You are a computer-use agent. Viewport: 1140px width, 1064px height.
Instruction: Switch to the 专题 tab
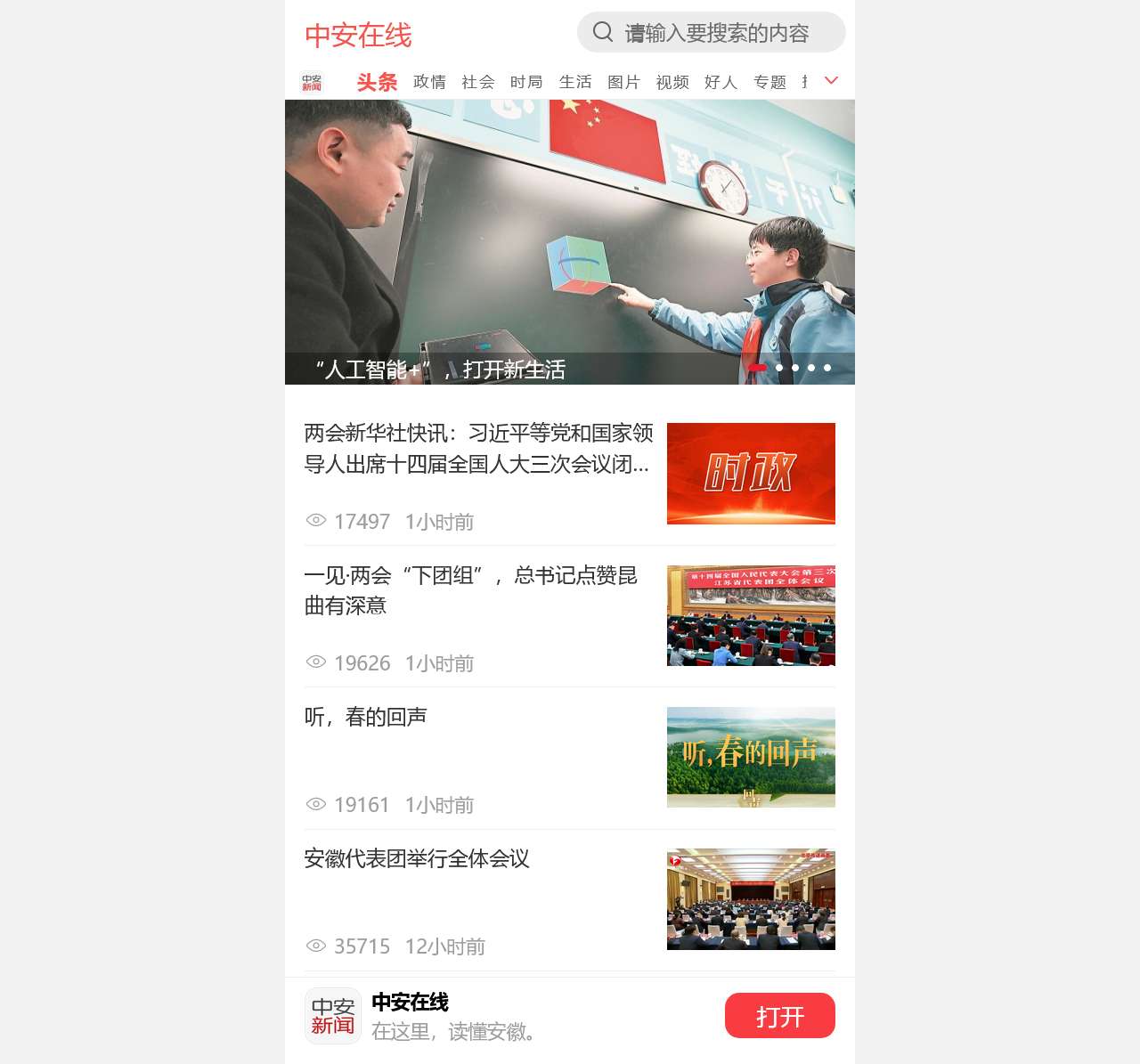click(769, 82)
